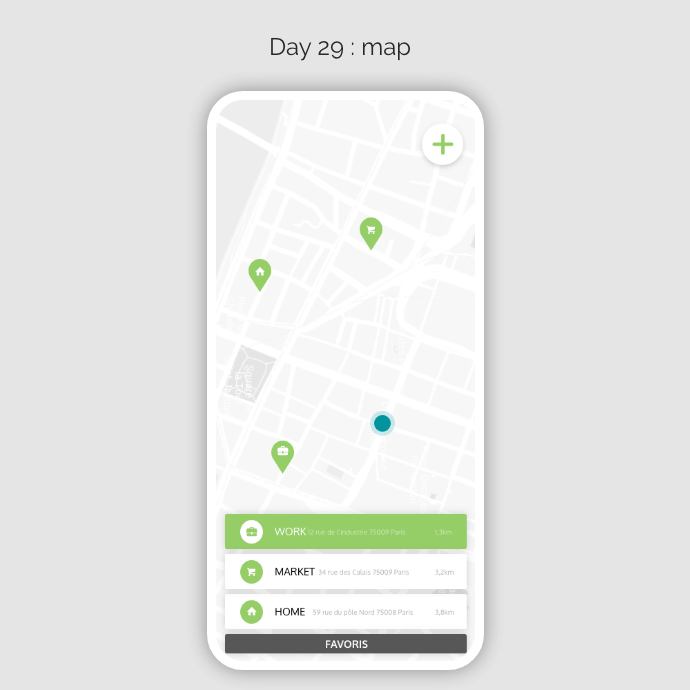Select the market cart pin on the map

click(371, 231)
